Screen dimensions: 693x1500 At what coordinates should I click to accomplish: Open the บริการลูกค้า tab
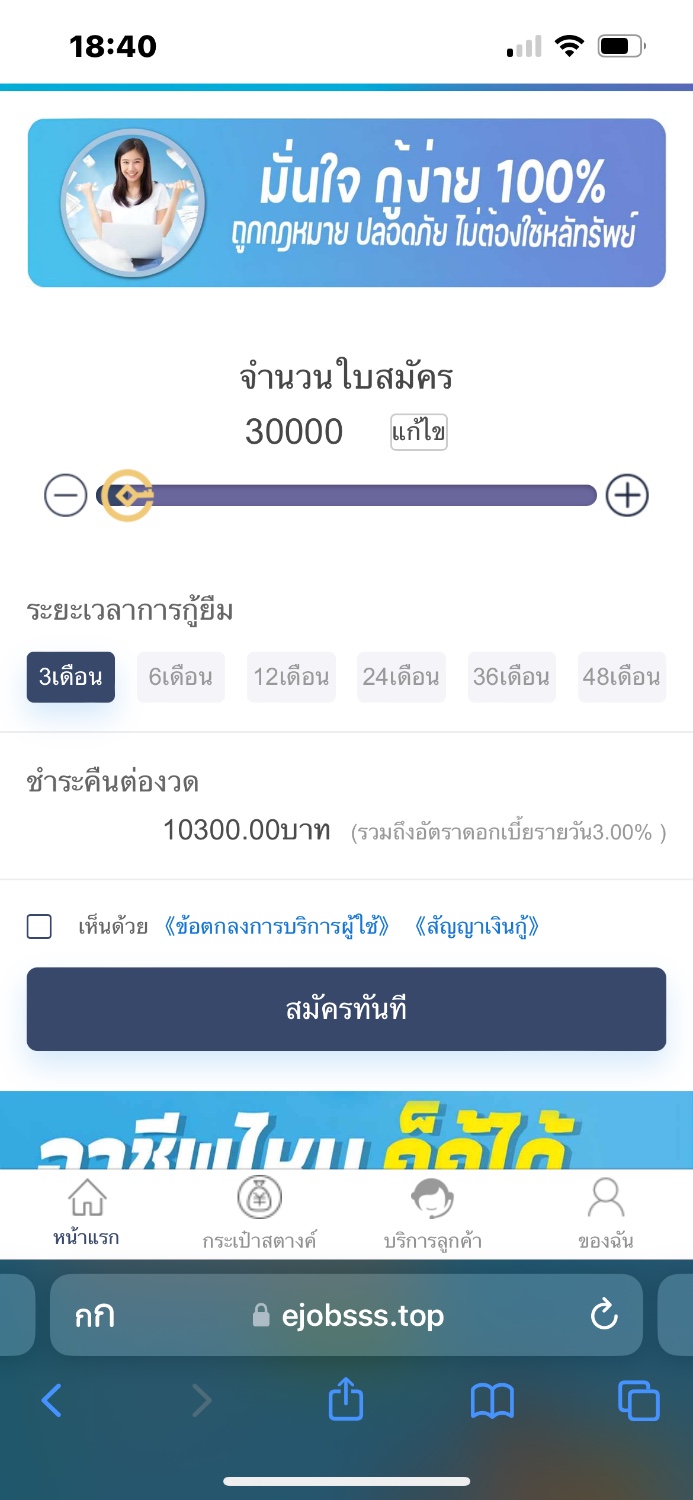(x=433, y=1213)
